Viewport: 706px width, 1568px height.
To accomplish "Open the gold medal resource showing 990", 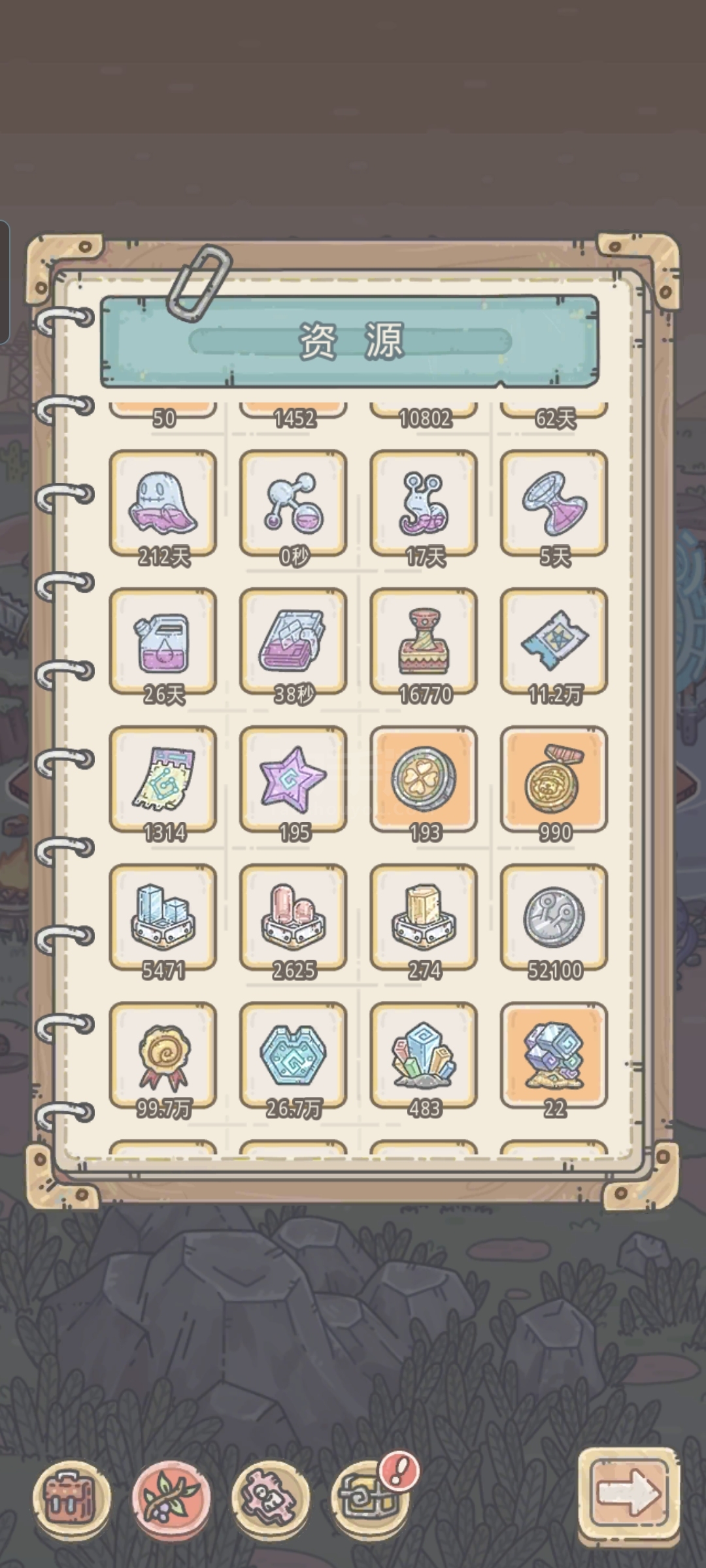I will click(x=554, y=779).
